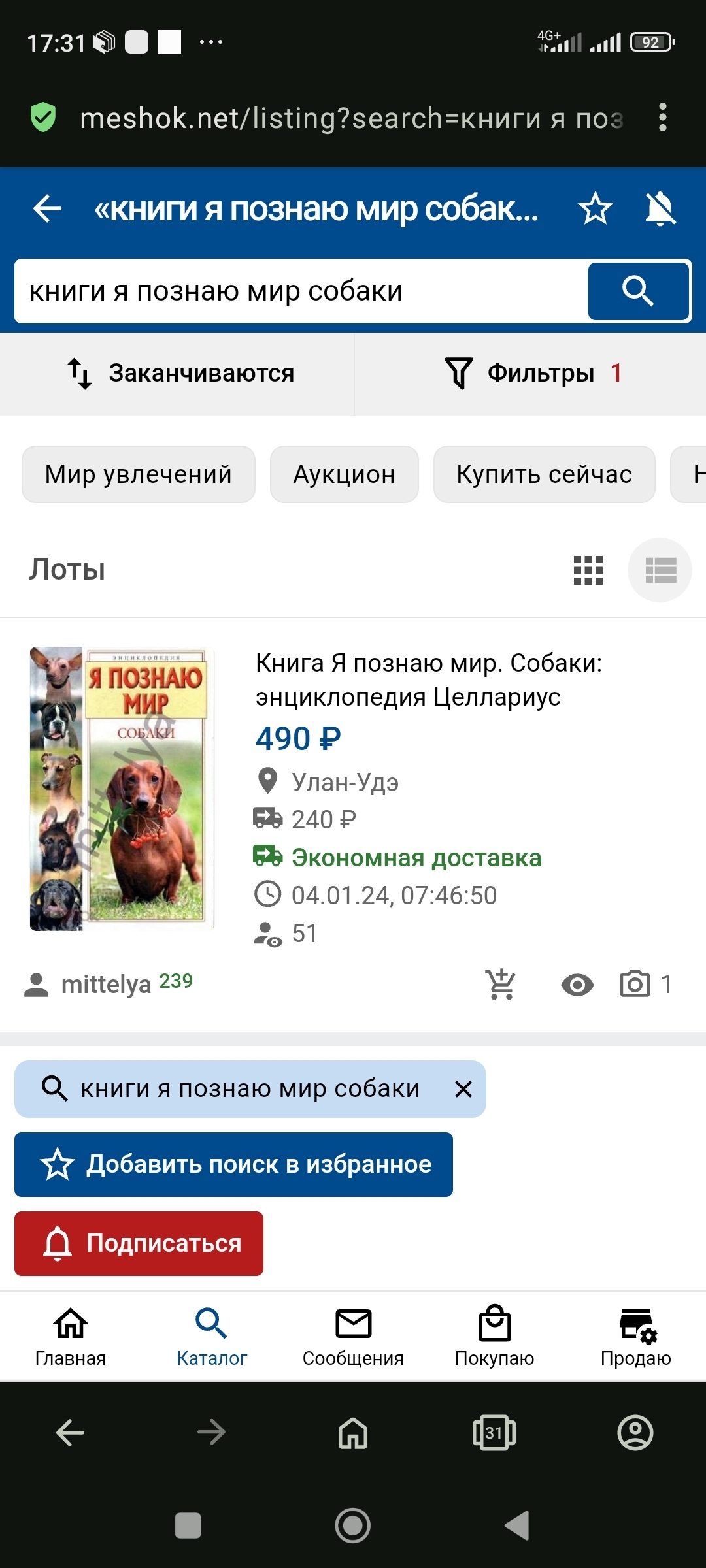Tap the crossed-out notifications bell
This screenshot has width=706, height=1568.
(x=660, y=209)
